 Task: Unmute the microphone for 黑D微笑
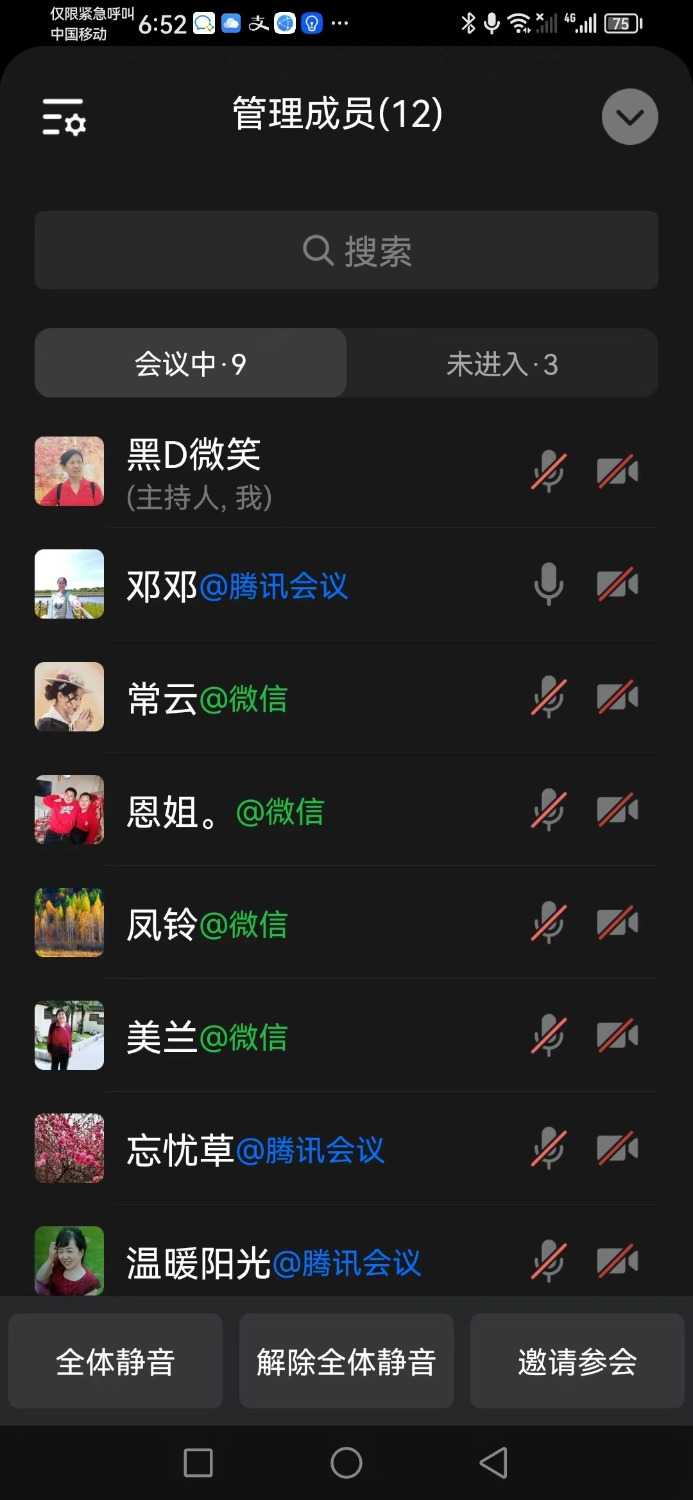click(548, 471)
